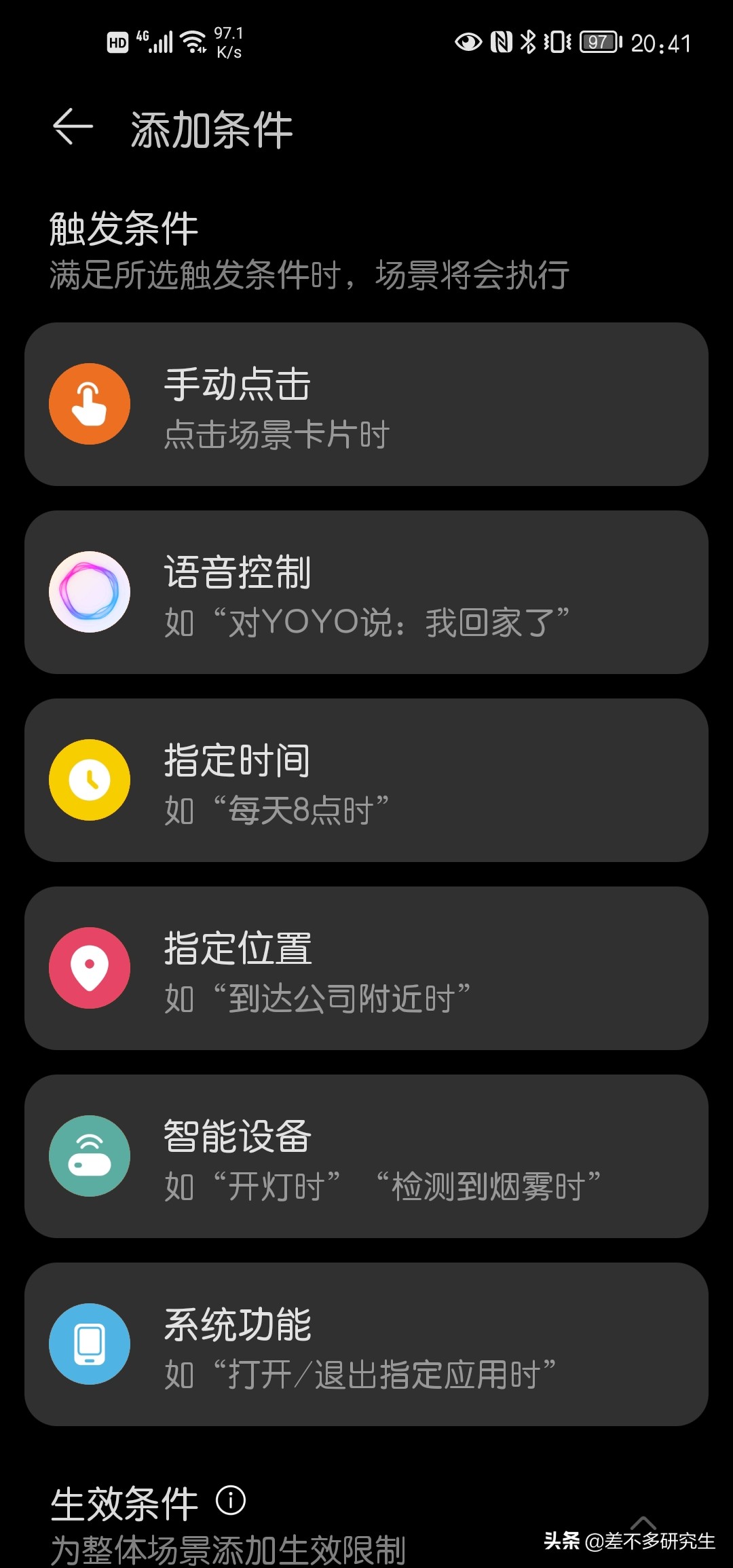Open the 语音控制 voice control YOYO icon
This screenshot has height=1568, width=733.
pyautogui.click(x=89, y=591)
